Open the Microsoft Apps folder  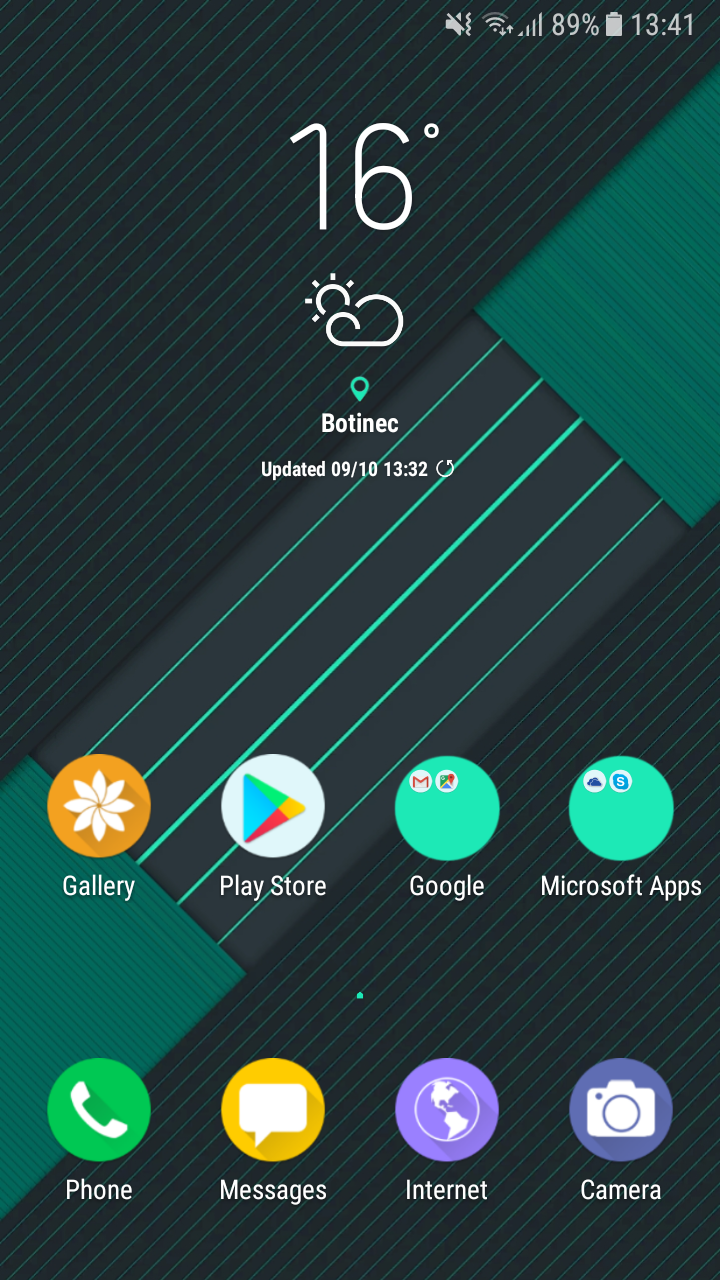tap(621, 806)
